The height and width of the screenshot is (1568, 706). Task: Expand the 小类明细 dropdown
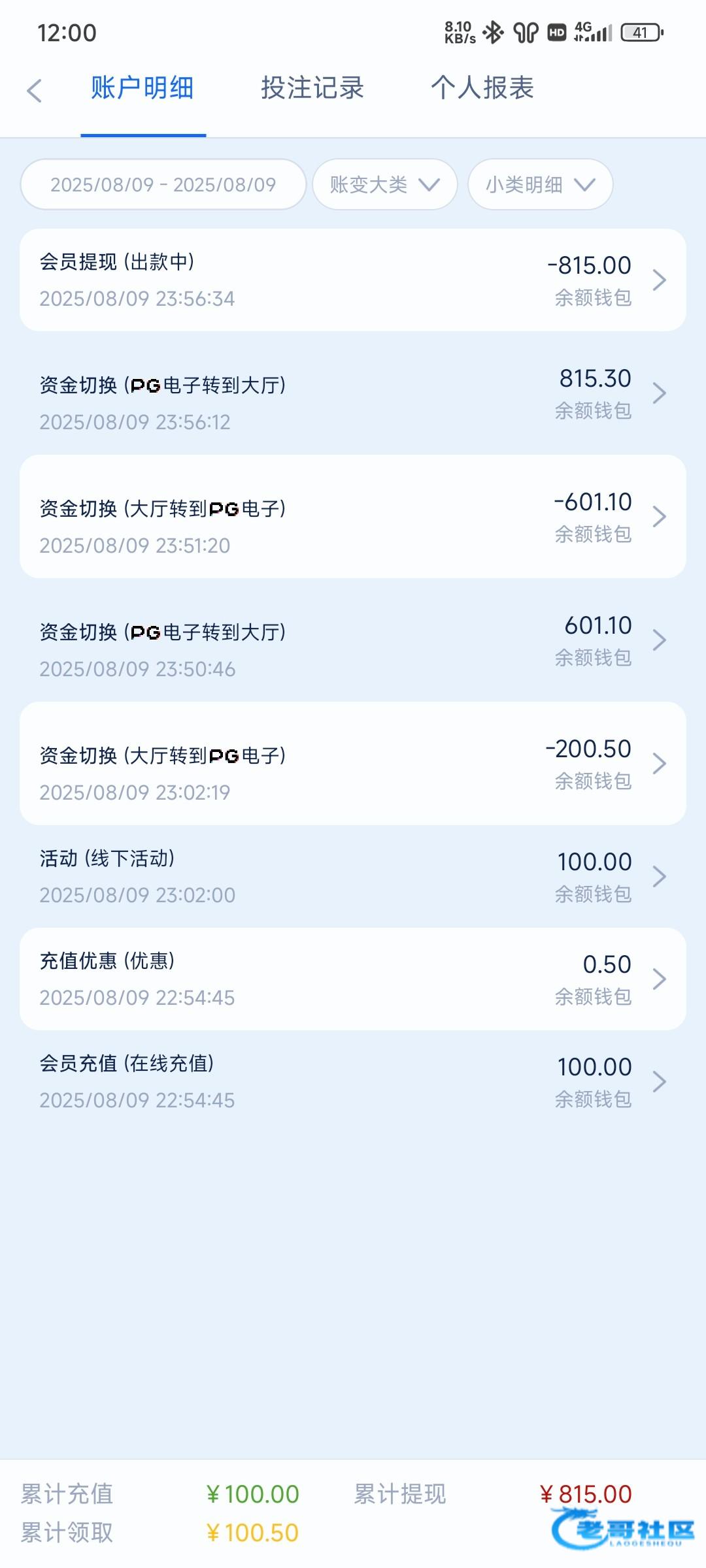point(540,184)
